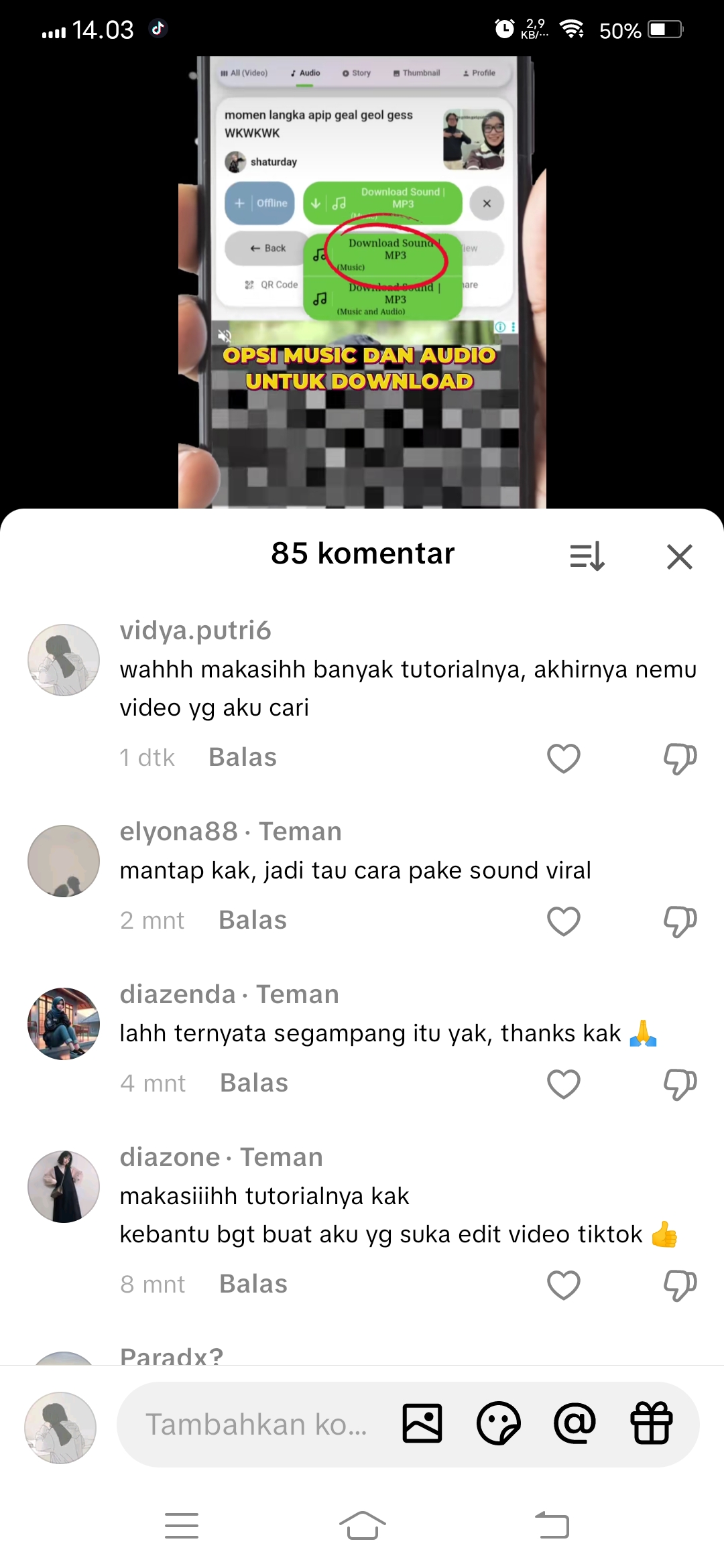724x1568 pixels.
Task: Attach an image to the comment
Action: [422, 1423]
